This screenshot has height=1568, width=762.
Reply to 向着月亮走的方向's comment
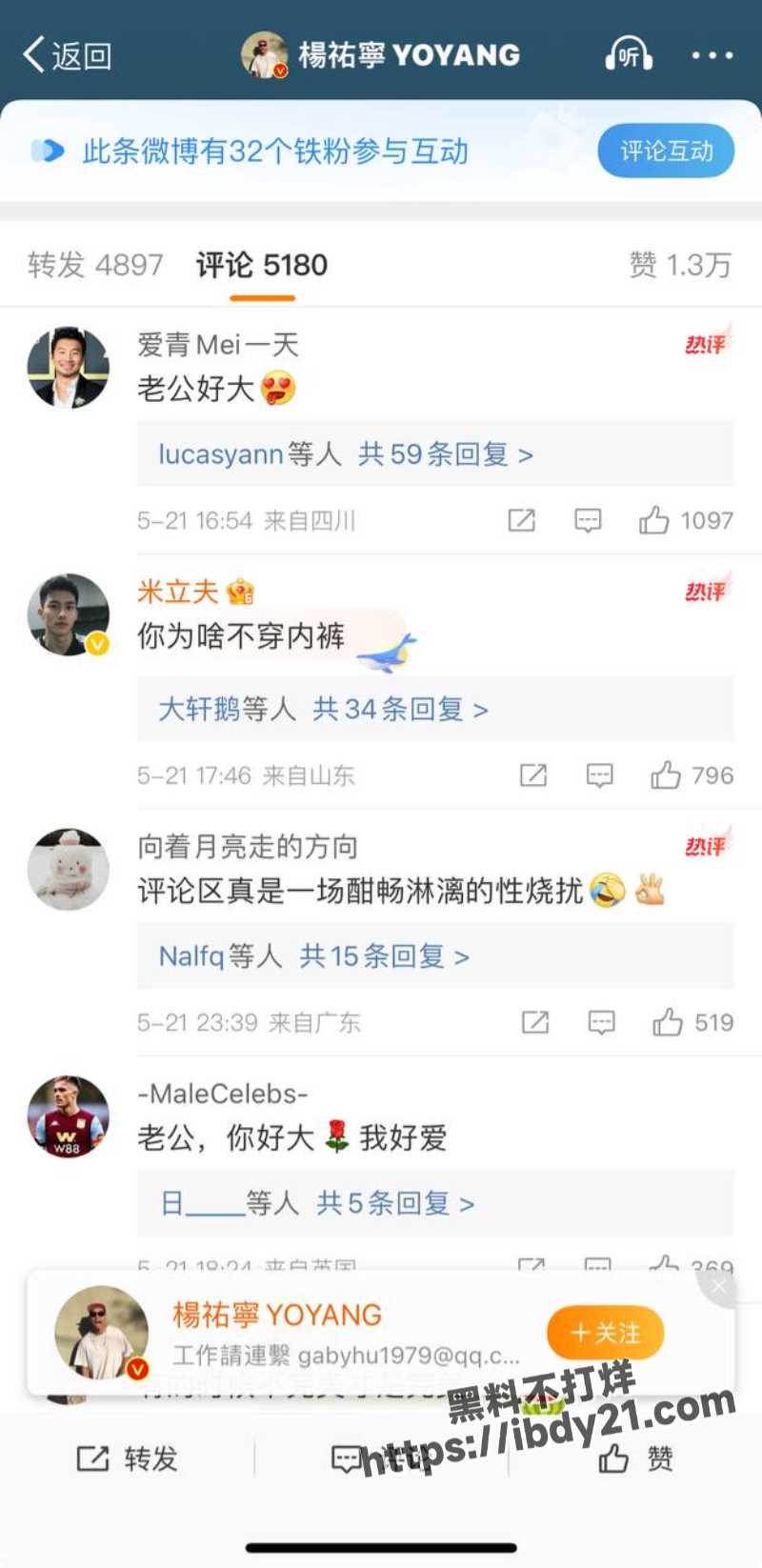(x=601, y=1022)
